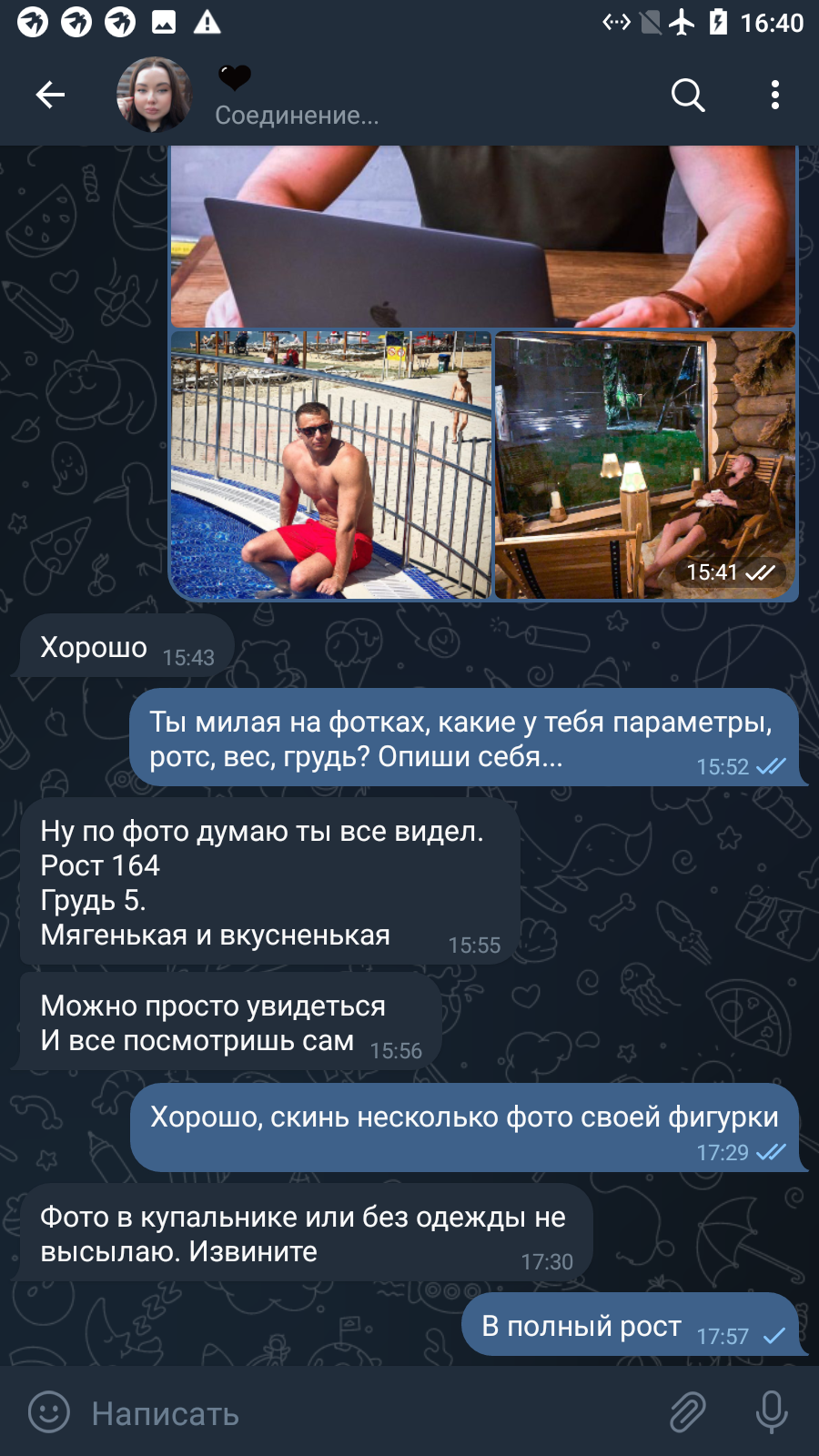The width and height of the screenshot is (819, 1456).
Task: Open the log cabin lounge photo
Action: (645, 464)
